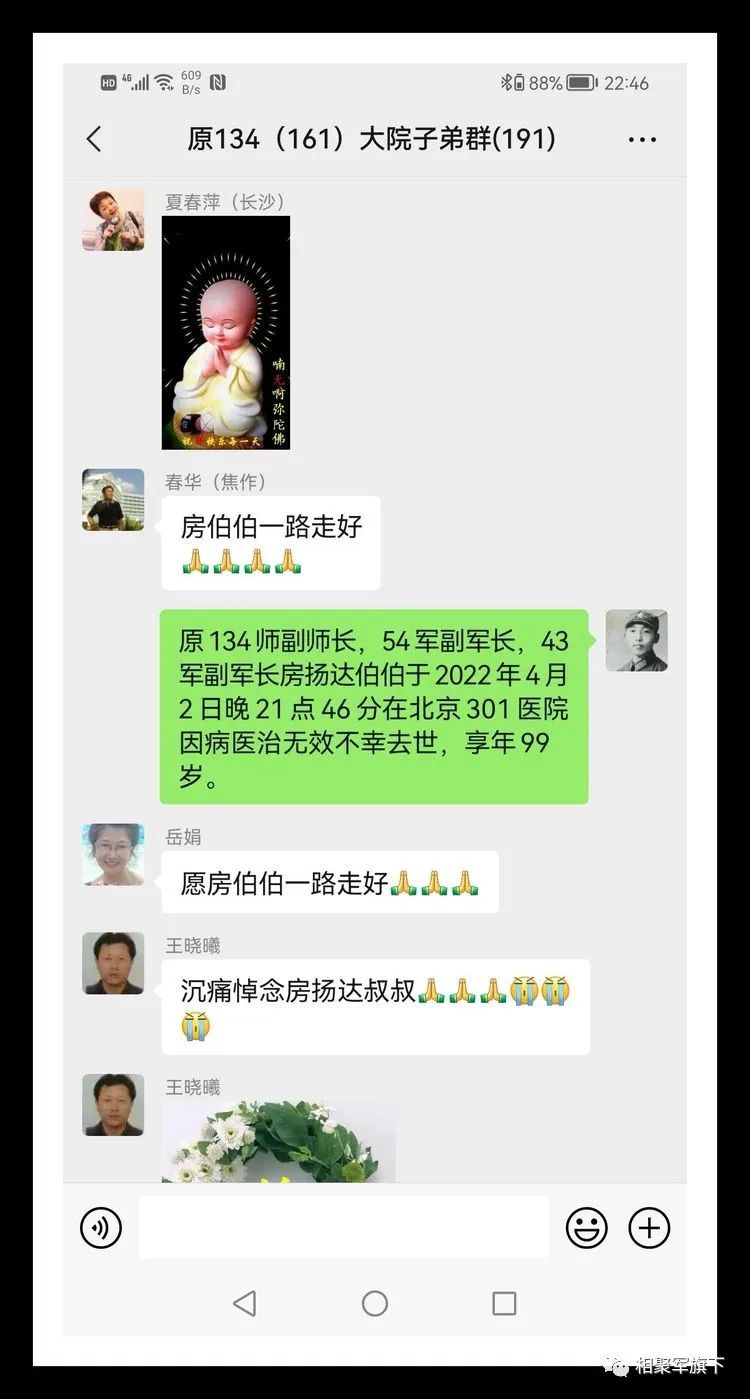750x1399 pixels.
Task: Open the plus attachments panel
Action: 649,1227
